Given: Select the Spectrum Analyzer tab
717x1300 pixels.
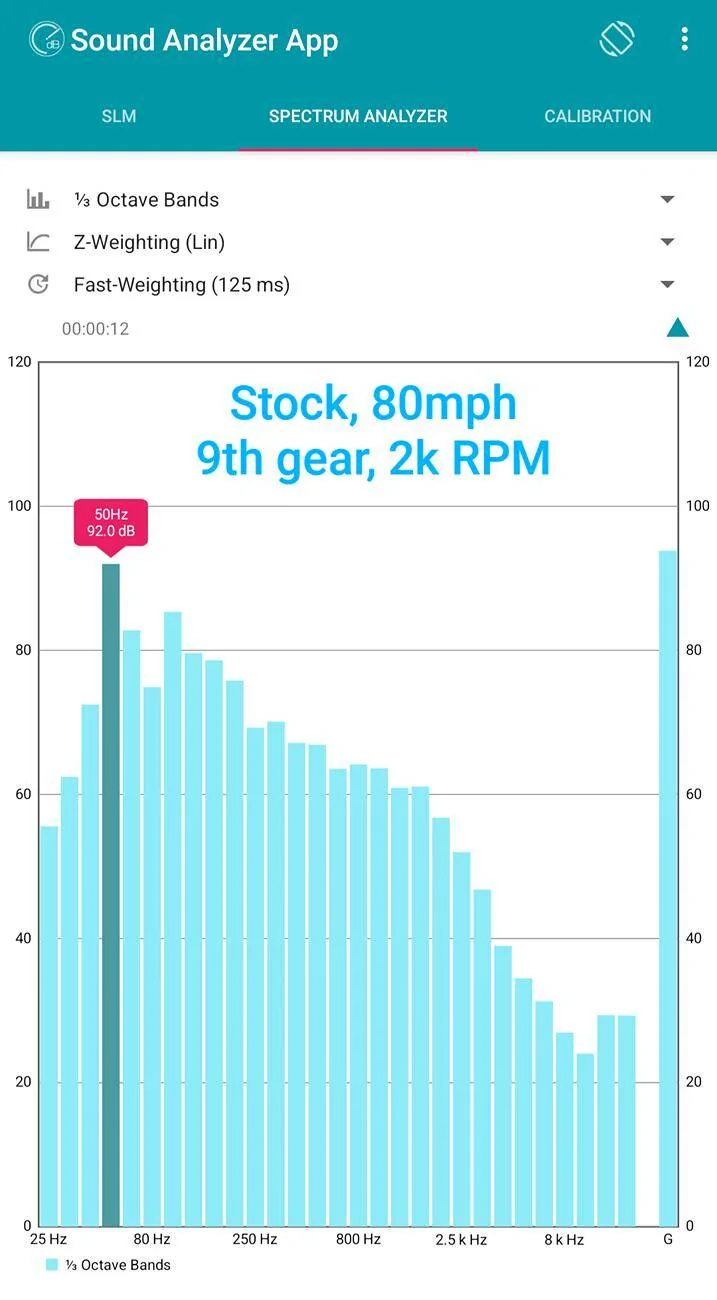Looking at the screenshot, I should (358, 116).
